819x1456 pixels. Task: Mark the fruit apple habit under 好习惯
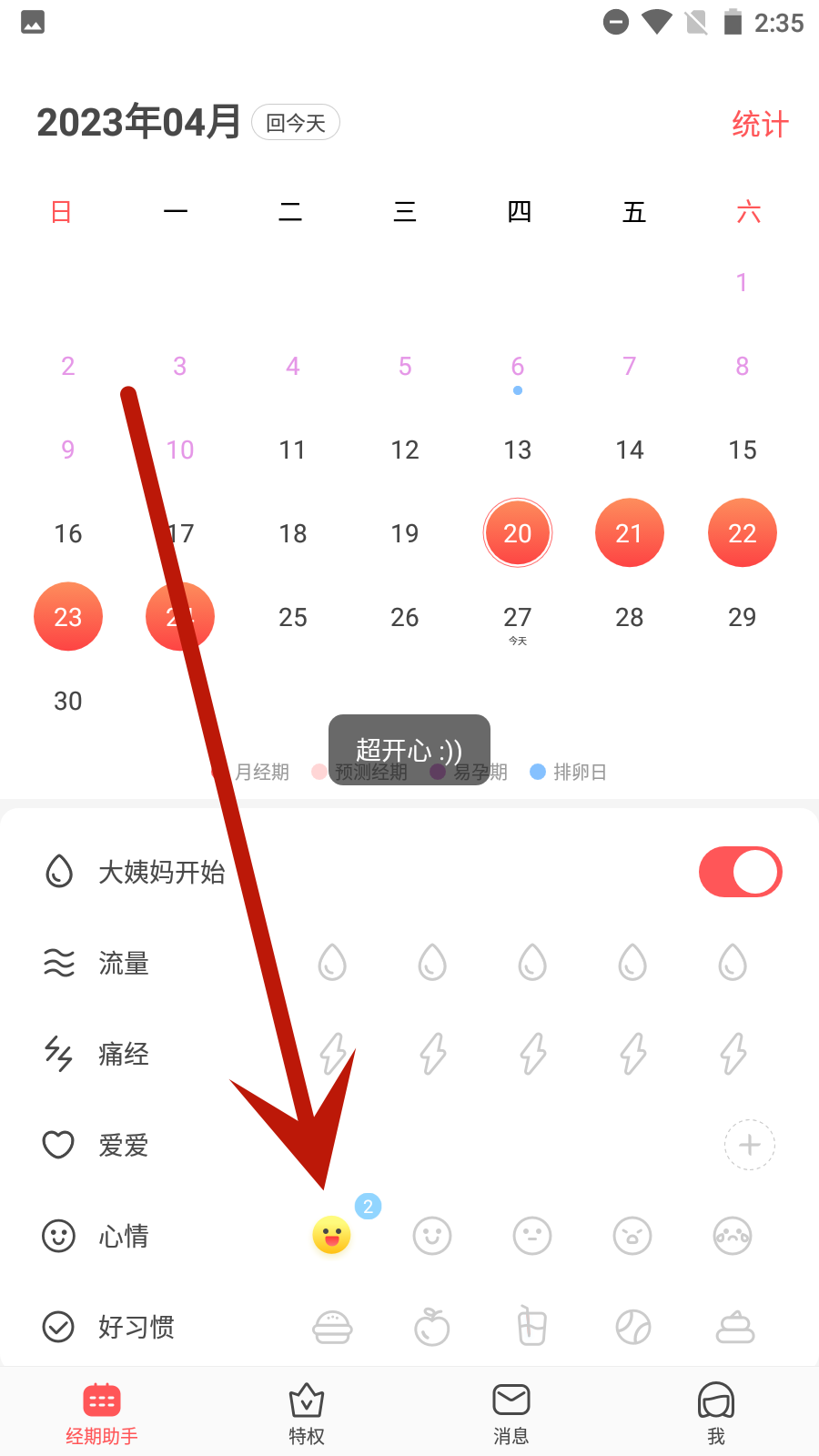[432, 1327]
